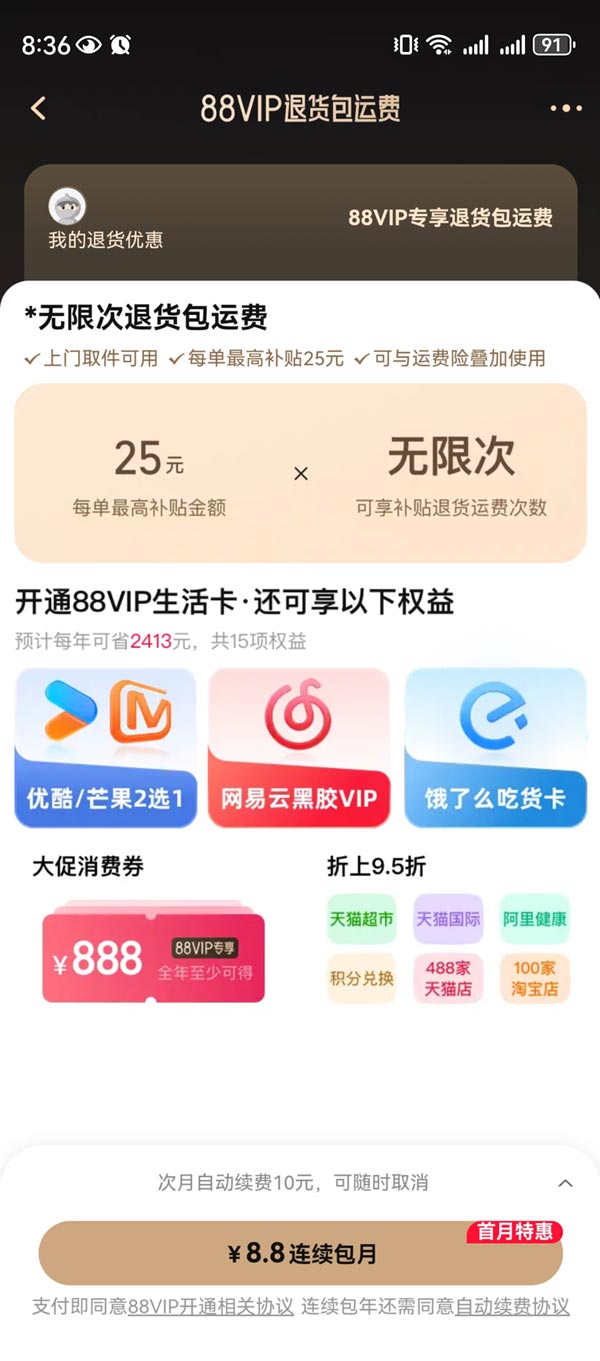View the 488家天猫店 tile
This screenshot has width=600, height=1361.
(448, 978)
